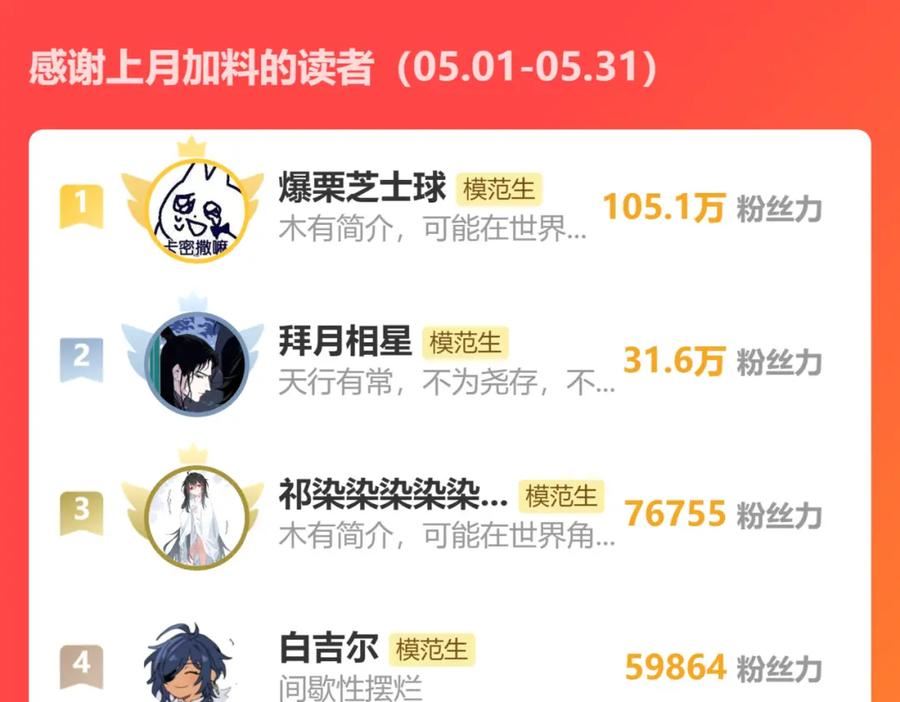Screen dimensions: 900x702
Task: Open the profile of 爆栗芝士球
Action: point(362,188)
